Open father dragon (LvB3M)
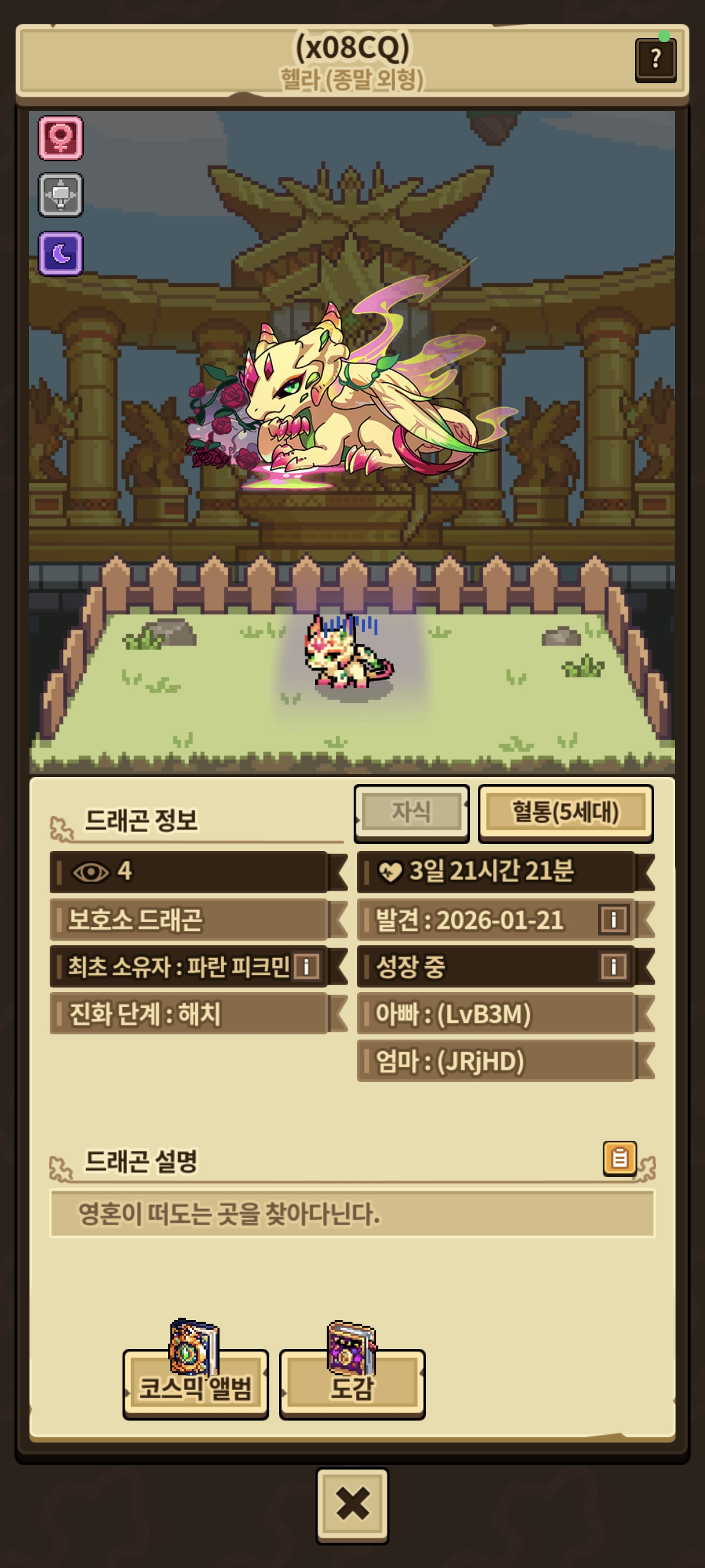 [496, 1014]
